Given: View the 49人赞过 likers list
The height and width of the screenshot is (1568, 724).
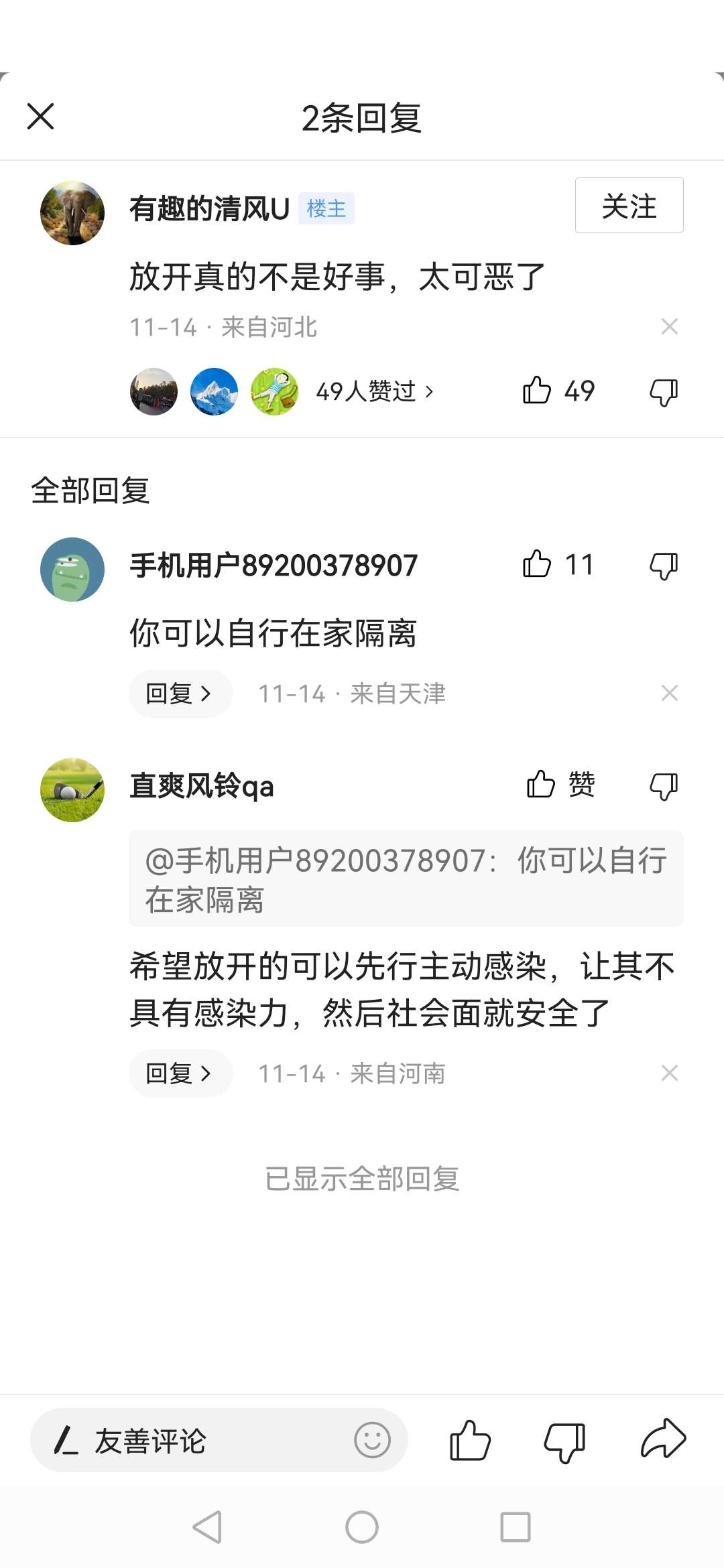Looking at the screenshot, I should 374,391.
